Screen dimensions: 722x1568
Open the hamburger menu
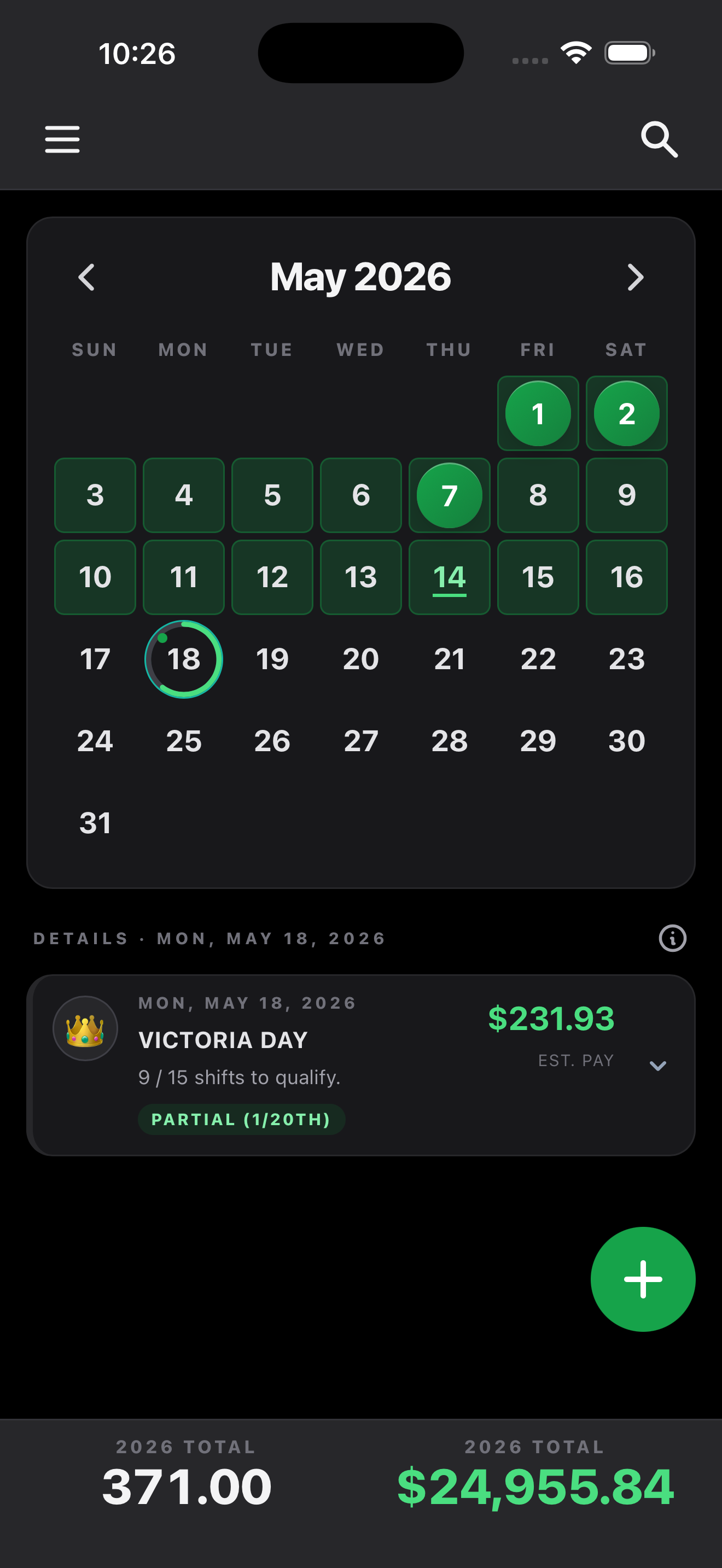point(62,139)
